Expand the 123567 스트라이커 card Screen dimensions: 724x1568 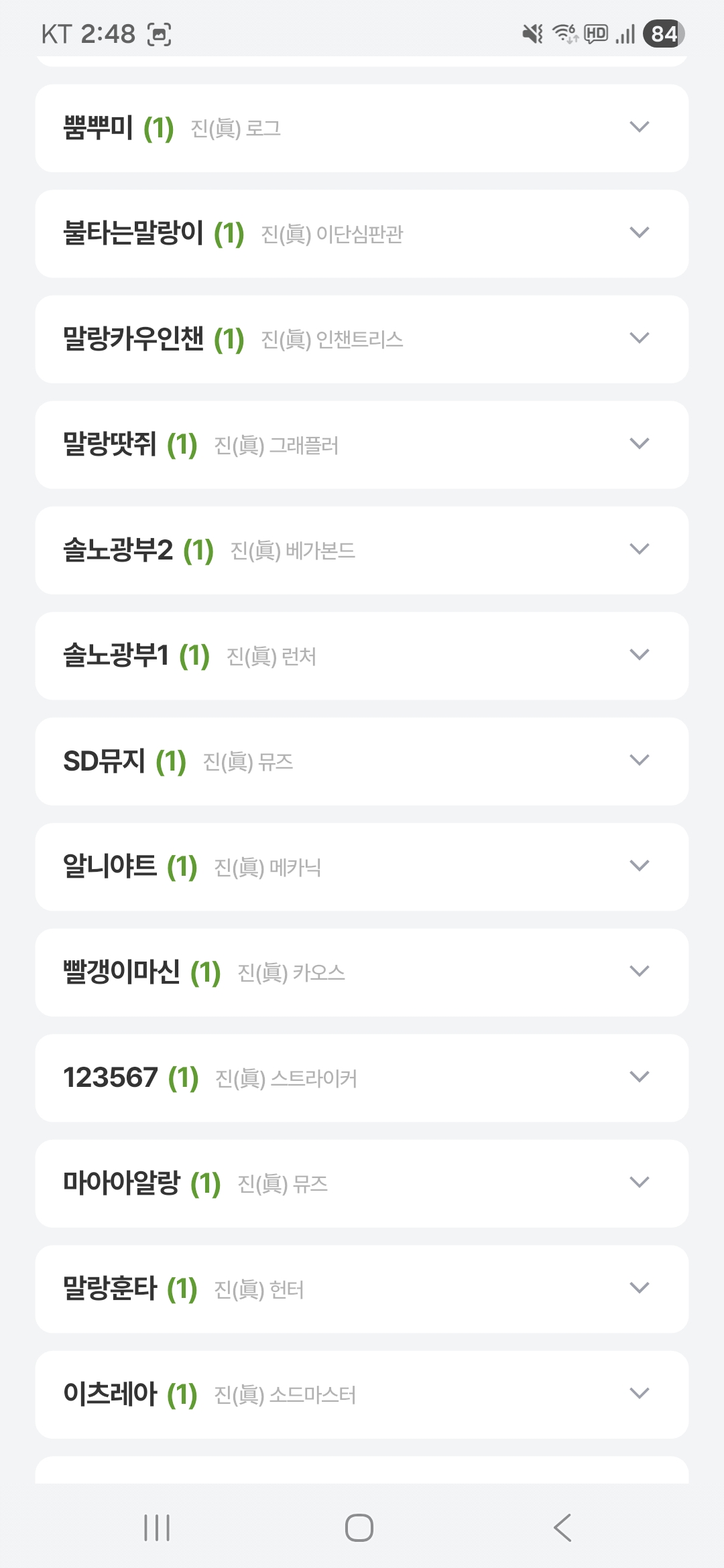[x=640, y=1077]
